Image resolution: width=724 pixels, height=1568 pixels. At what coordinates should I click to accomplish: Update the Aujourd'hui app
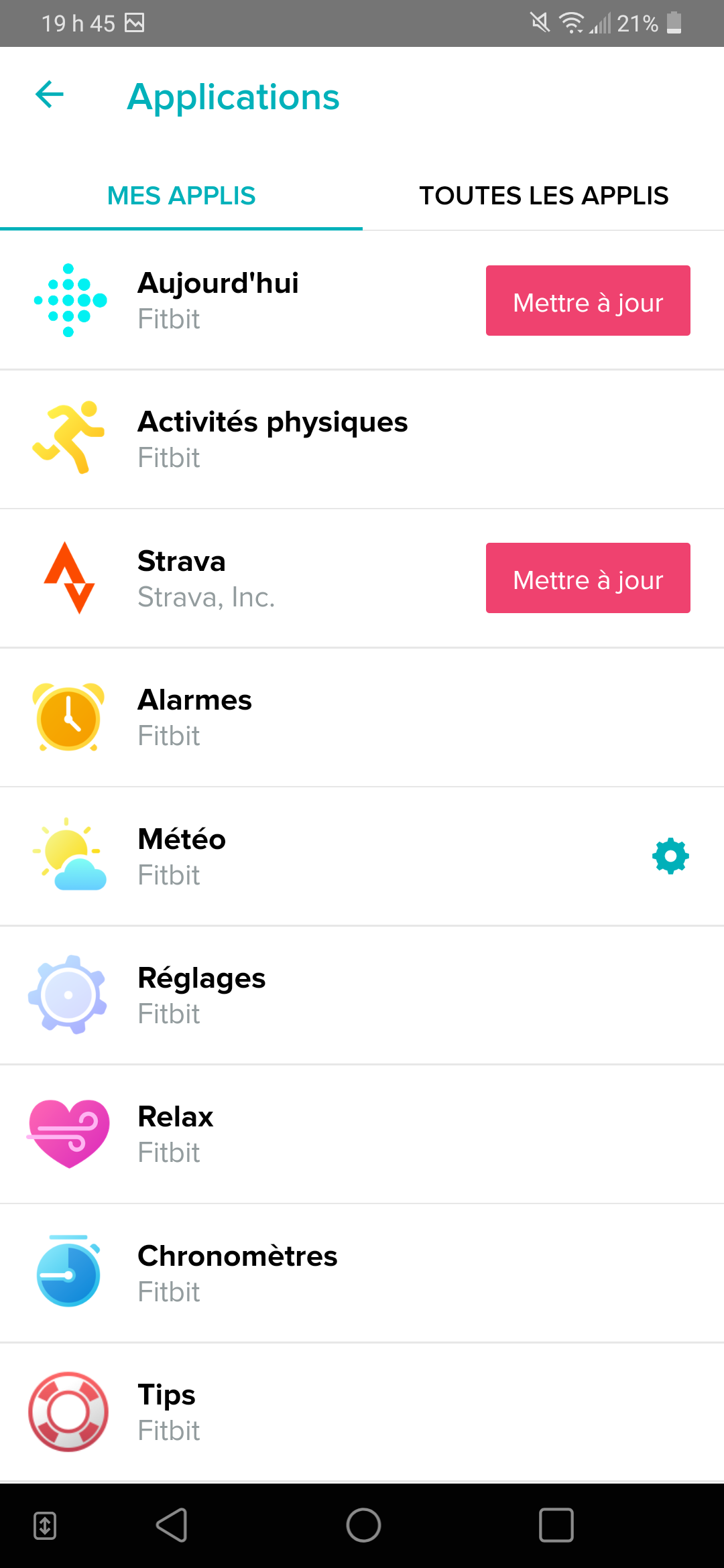pyautogui.click(x=588, y=301)
